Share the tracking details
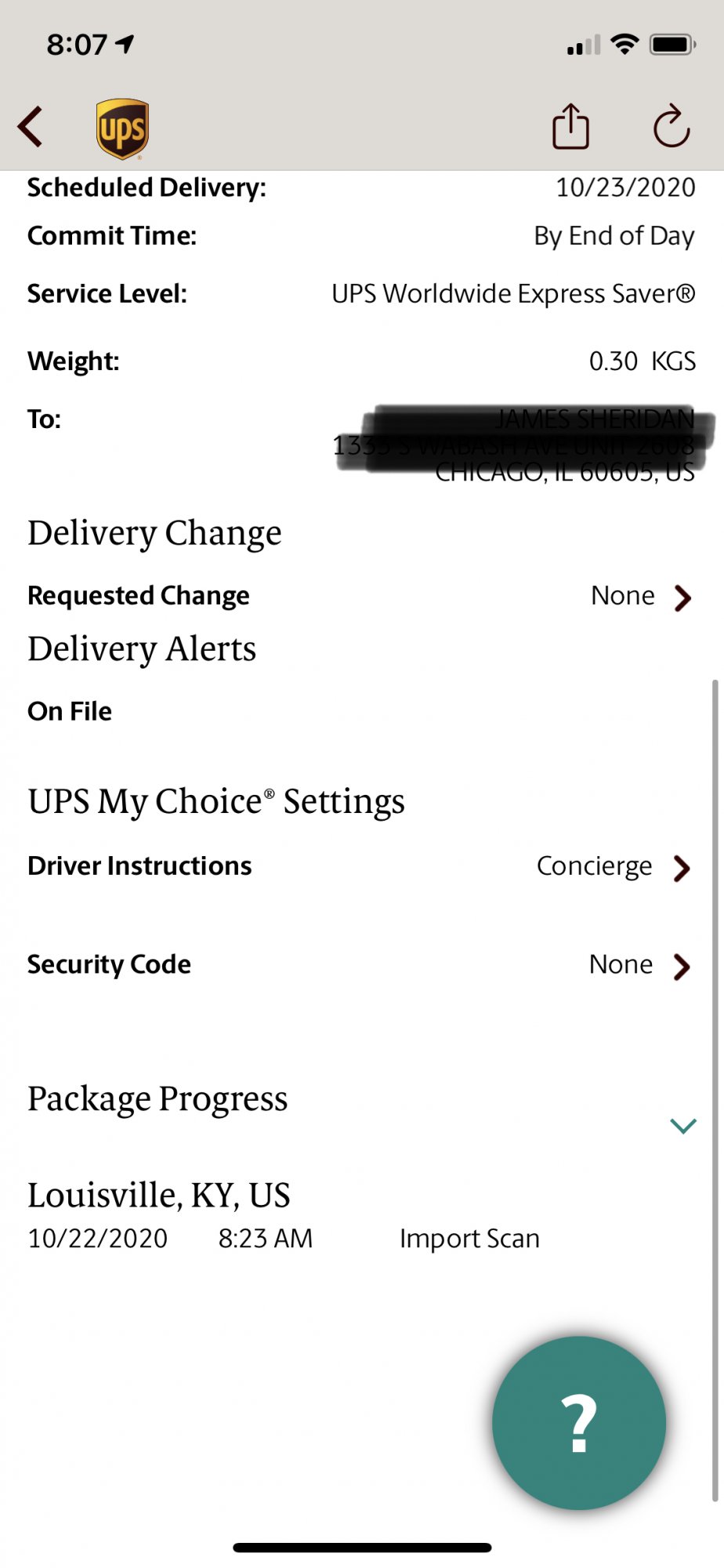 [570, 125]
